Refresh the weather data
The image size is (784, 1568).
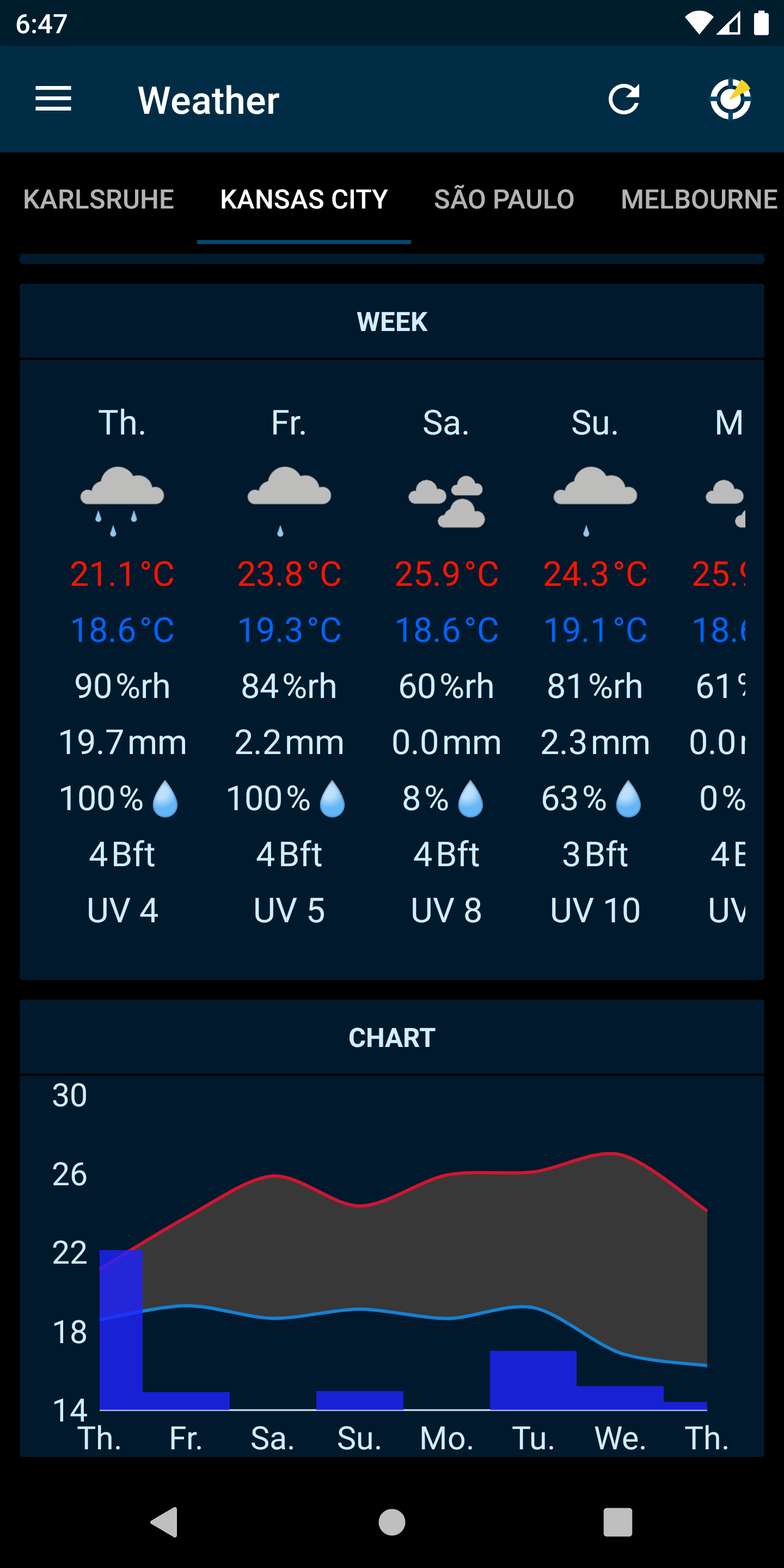[x=624, y=99]
